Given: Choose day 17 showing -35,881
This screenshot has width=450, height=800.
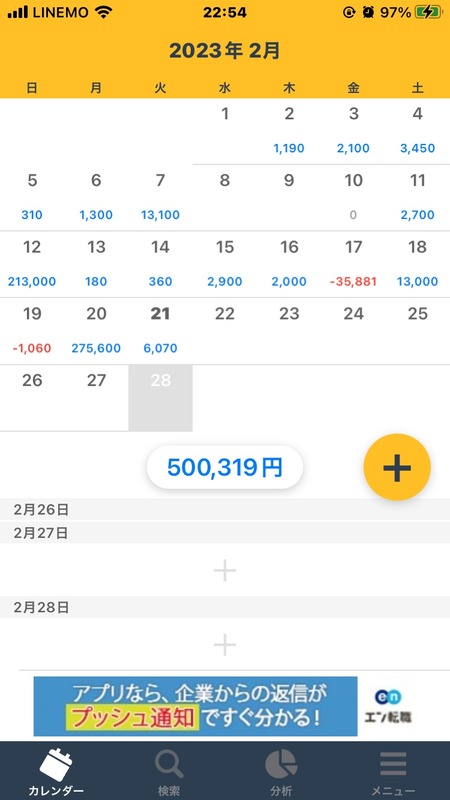Looking at the screenshot, I should coord(353,264).
